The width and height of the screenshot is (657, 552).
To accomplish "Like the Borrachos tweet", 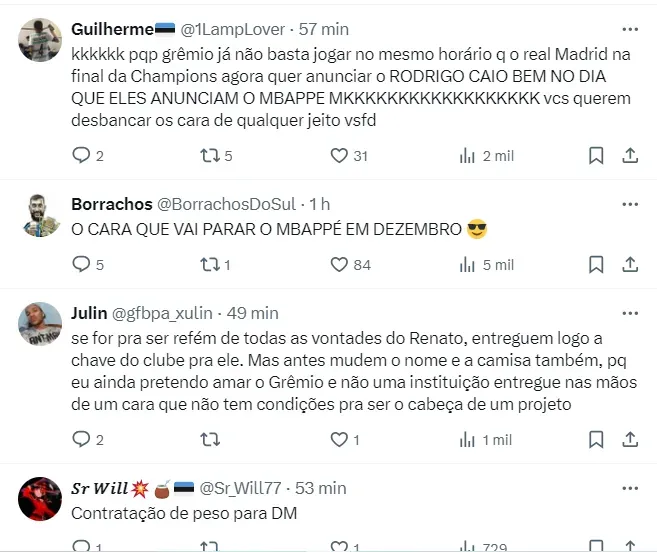I will click(339, 264).
